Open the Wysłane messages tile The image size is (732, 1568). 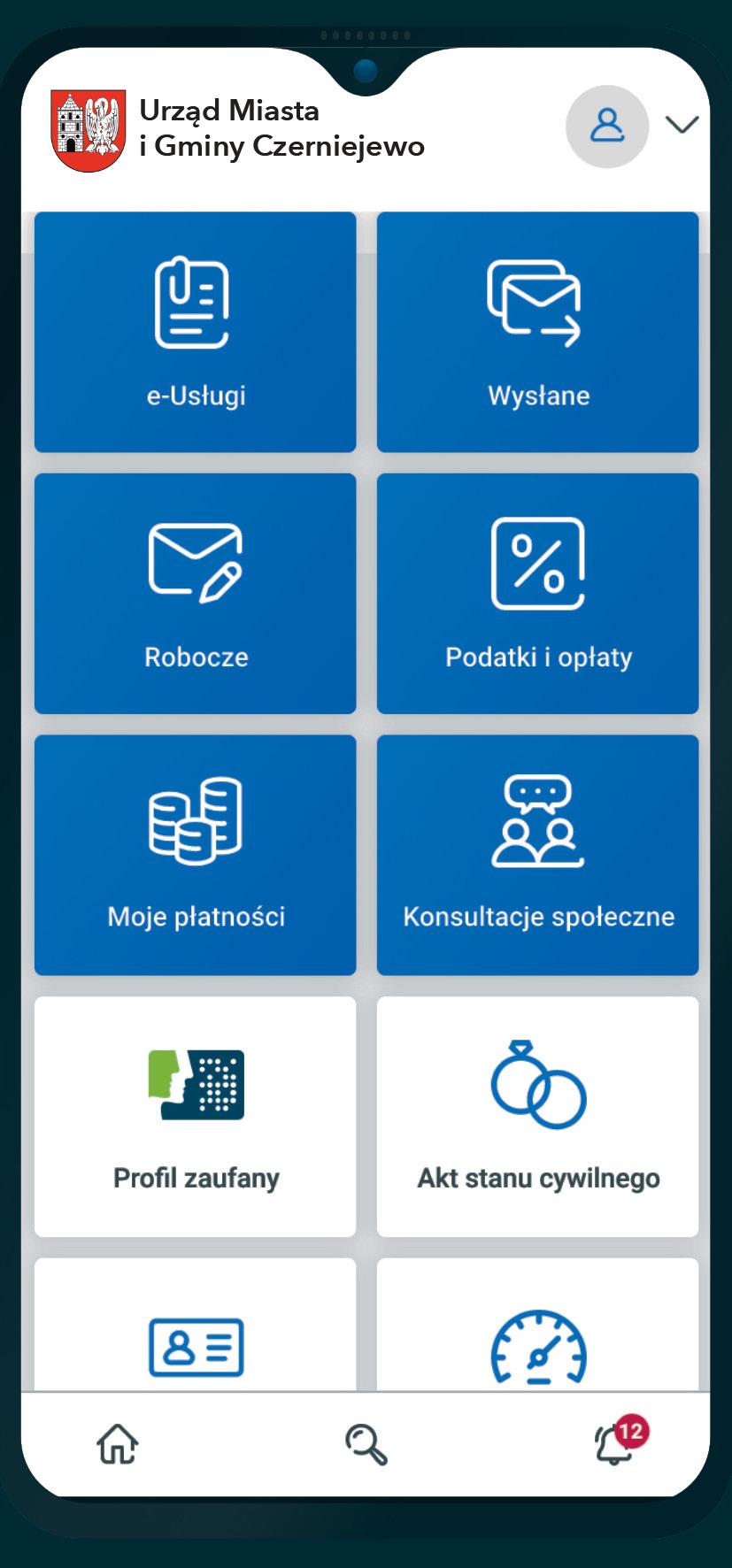[537, 333]
